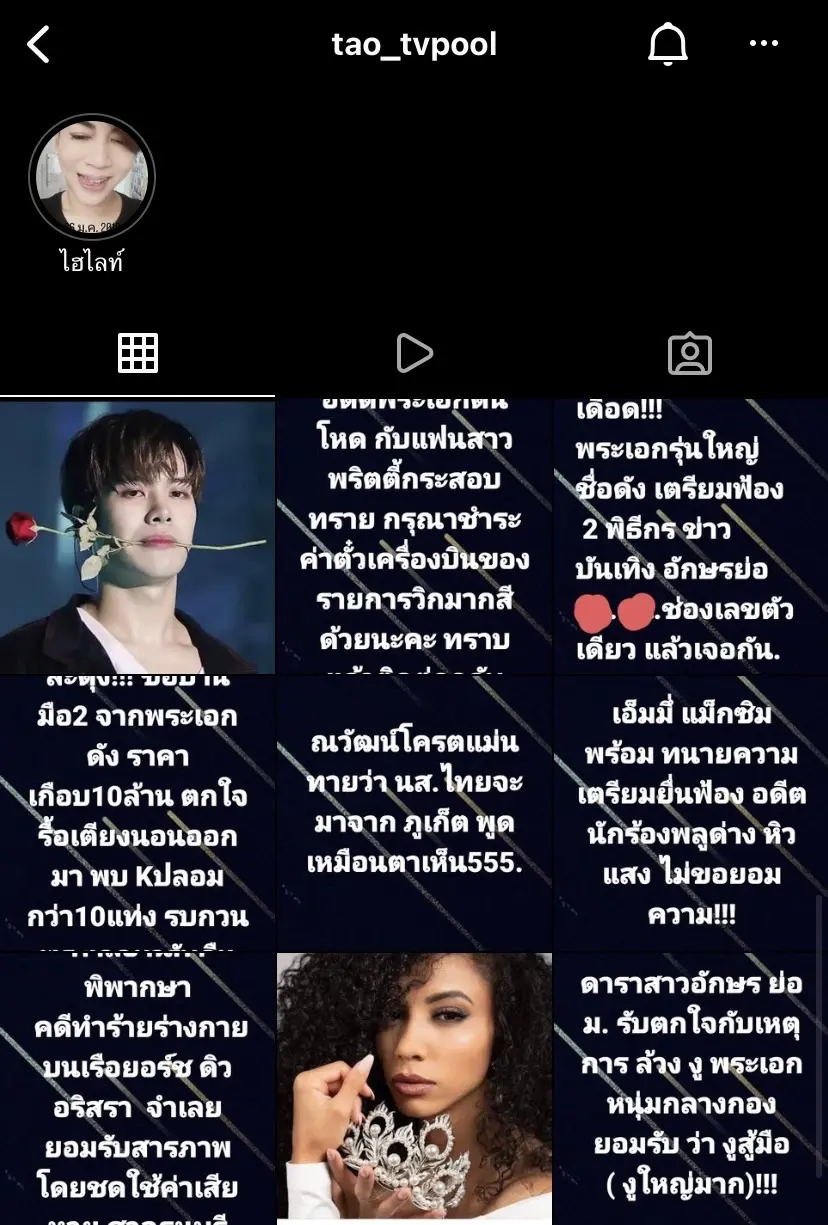
Task: Open the post about พระเอกรุ่นใหญ่ชื่อดัง
Action: [x=691, y=536]
